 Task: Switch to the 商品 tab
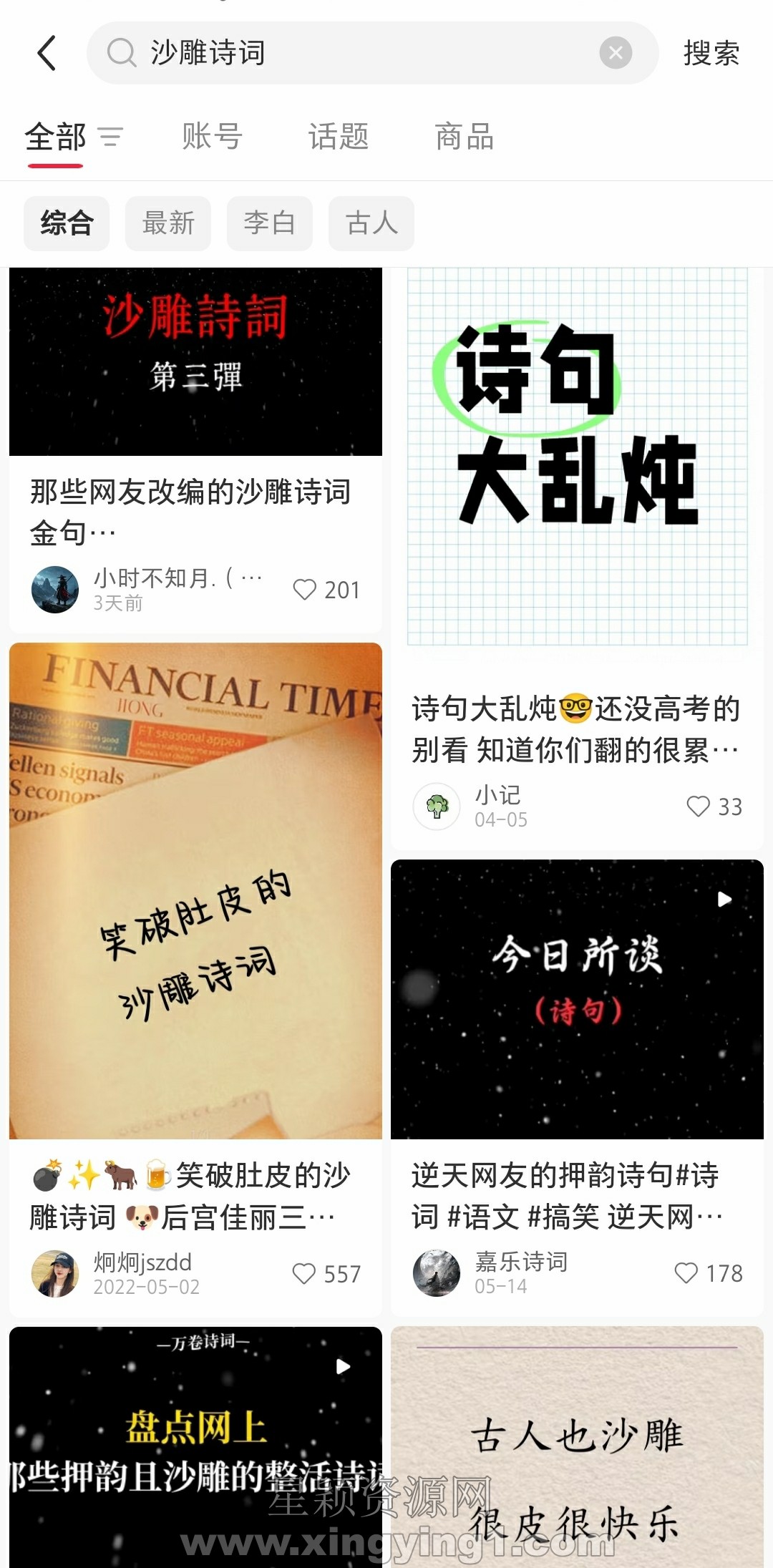pyautogui.click(x=465, y=137)
